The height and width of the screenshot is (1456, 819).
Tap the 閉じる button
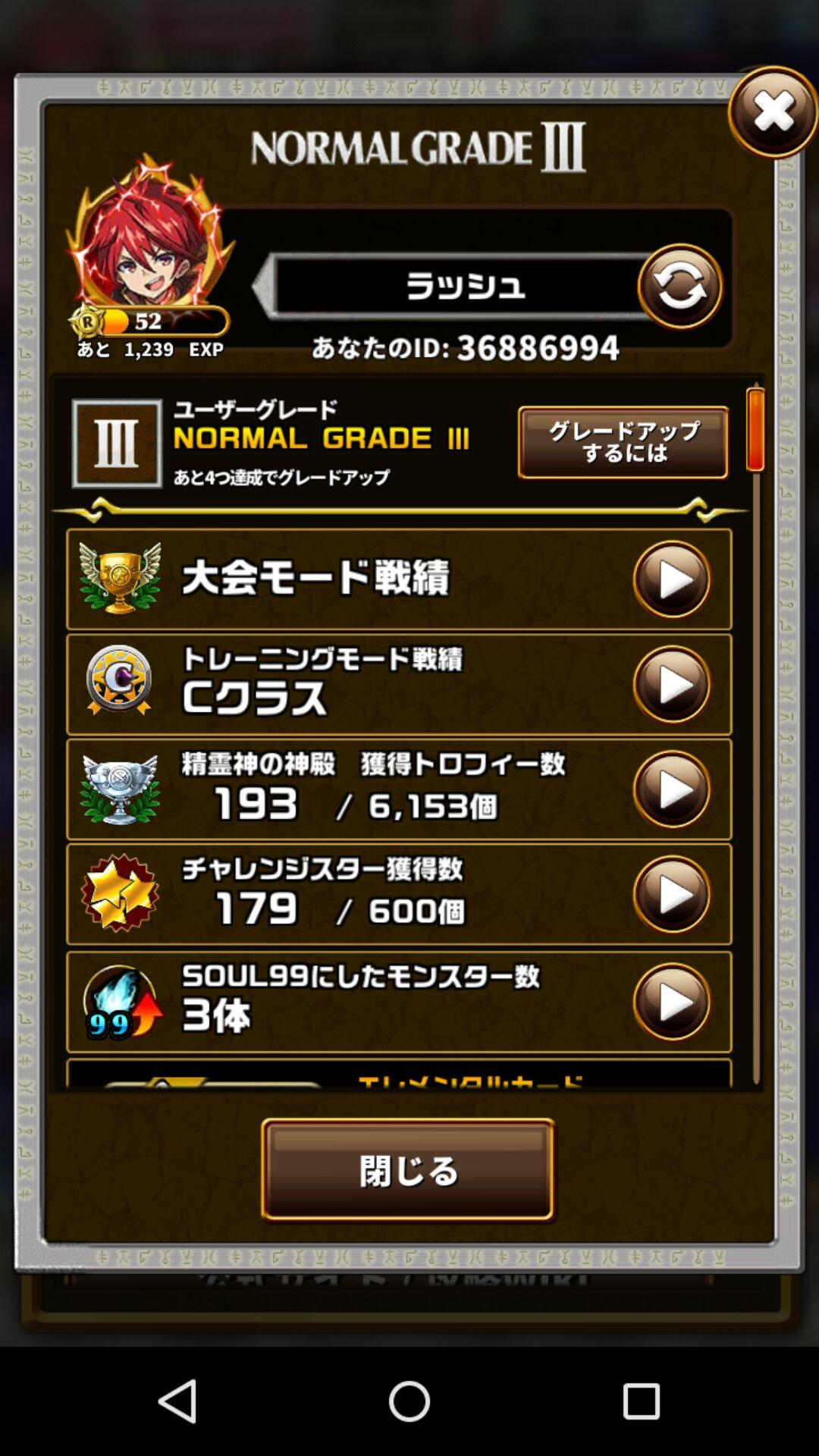(408, 1169)
